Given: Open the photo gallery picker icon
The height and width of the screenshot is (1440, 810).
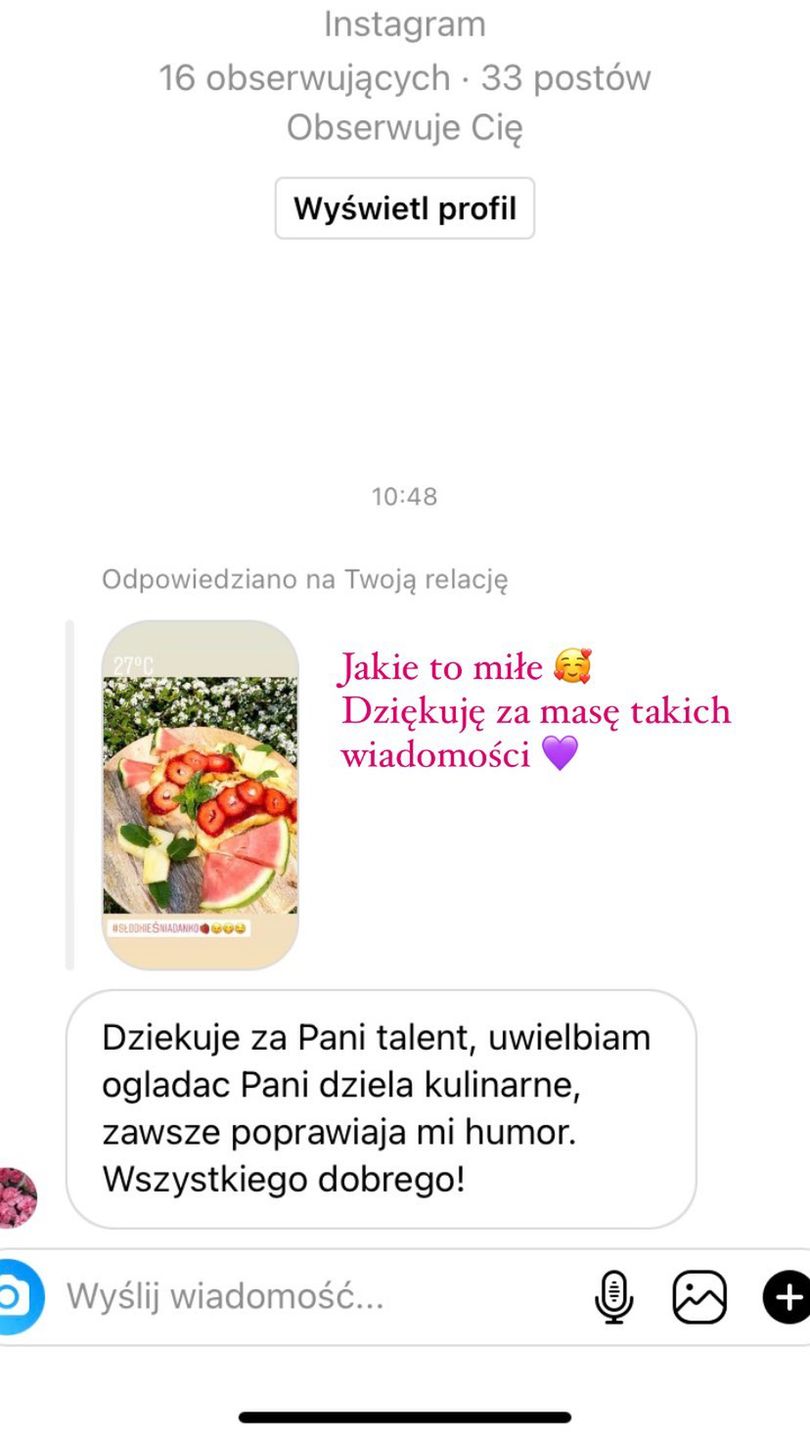Looking at the screenshot, I should click(699, 1297).
